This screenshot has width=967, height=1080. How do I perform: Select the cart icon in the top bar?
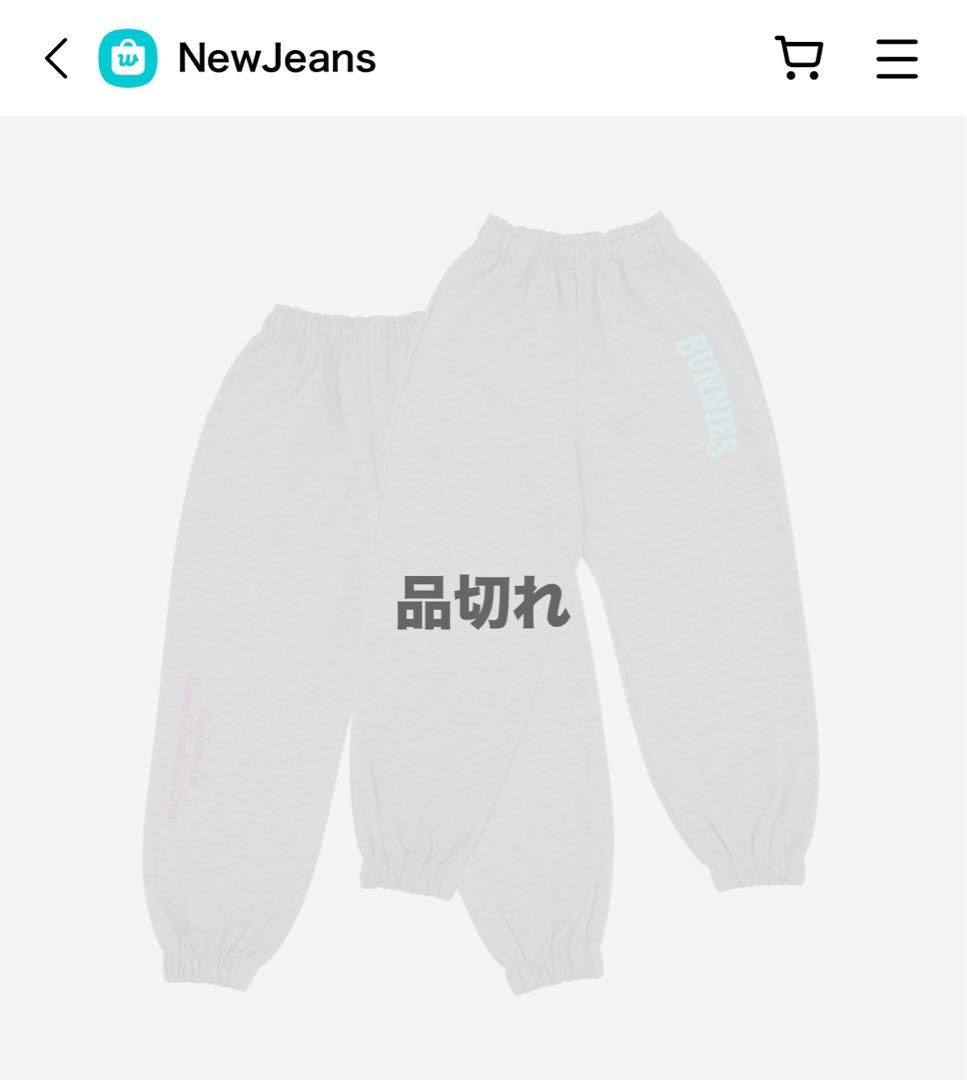pos(801,58)
